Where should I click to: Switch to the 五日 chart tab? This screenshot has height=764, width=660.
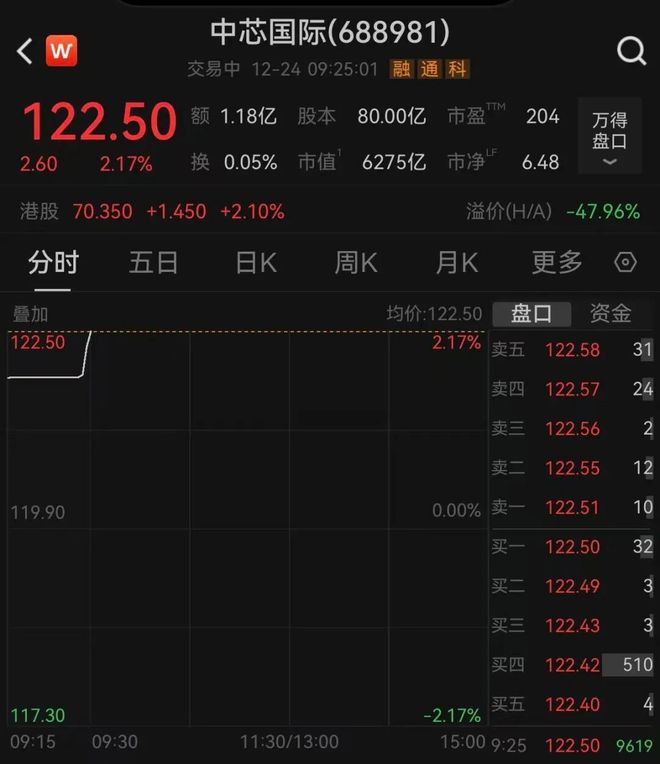154,263
